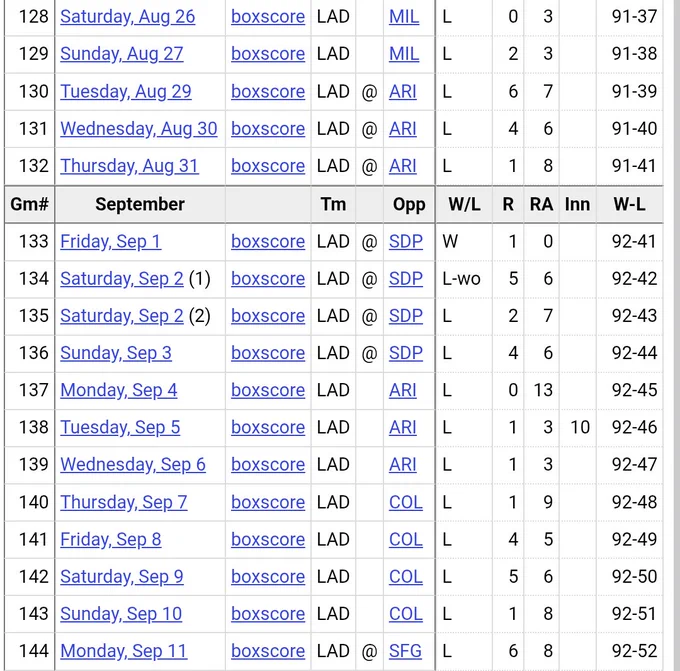Image resolution: width=680 pixels, height=671 pixels.
Task: Open boxscore for Saturday, Sep 2 game (1)
Action: [x=268, y=278]
